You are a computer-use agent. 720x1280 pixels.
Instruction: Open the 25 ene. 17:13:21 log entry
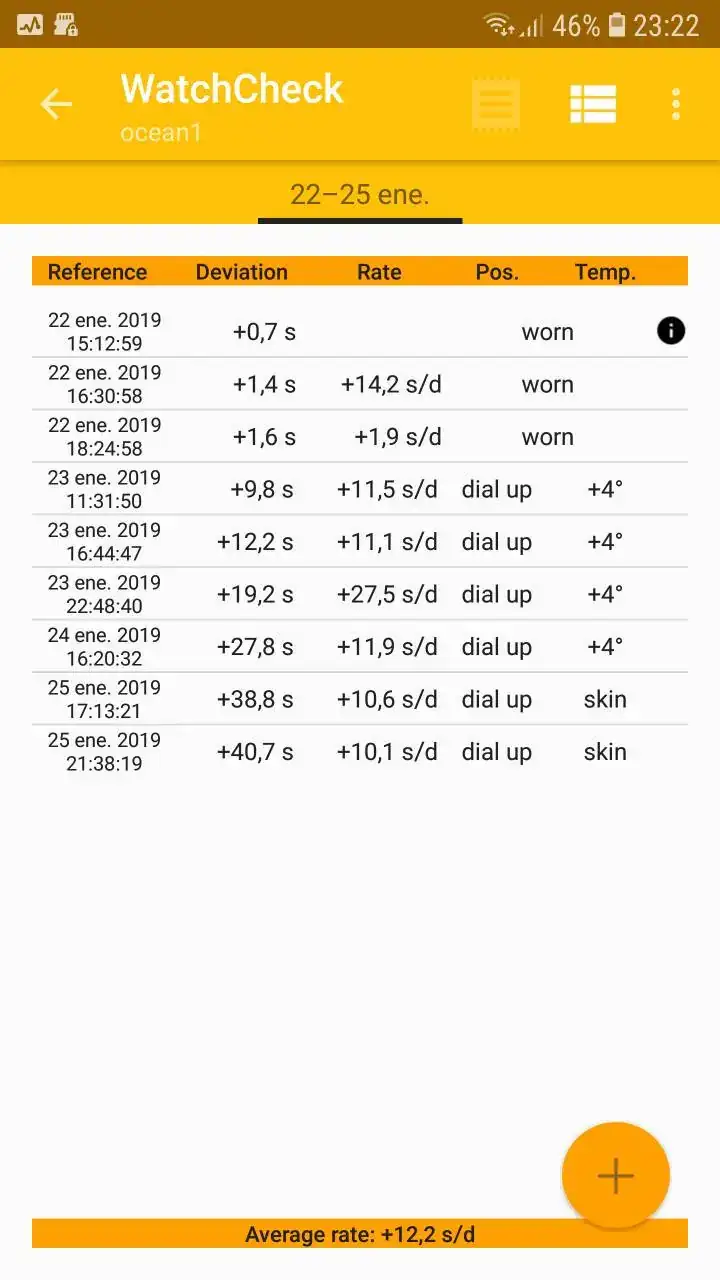point(360,699)
